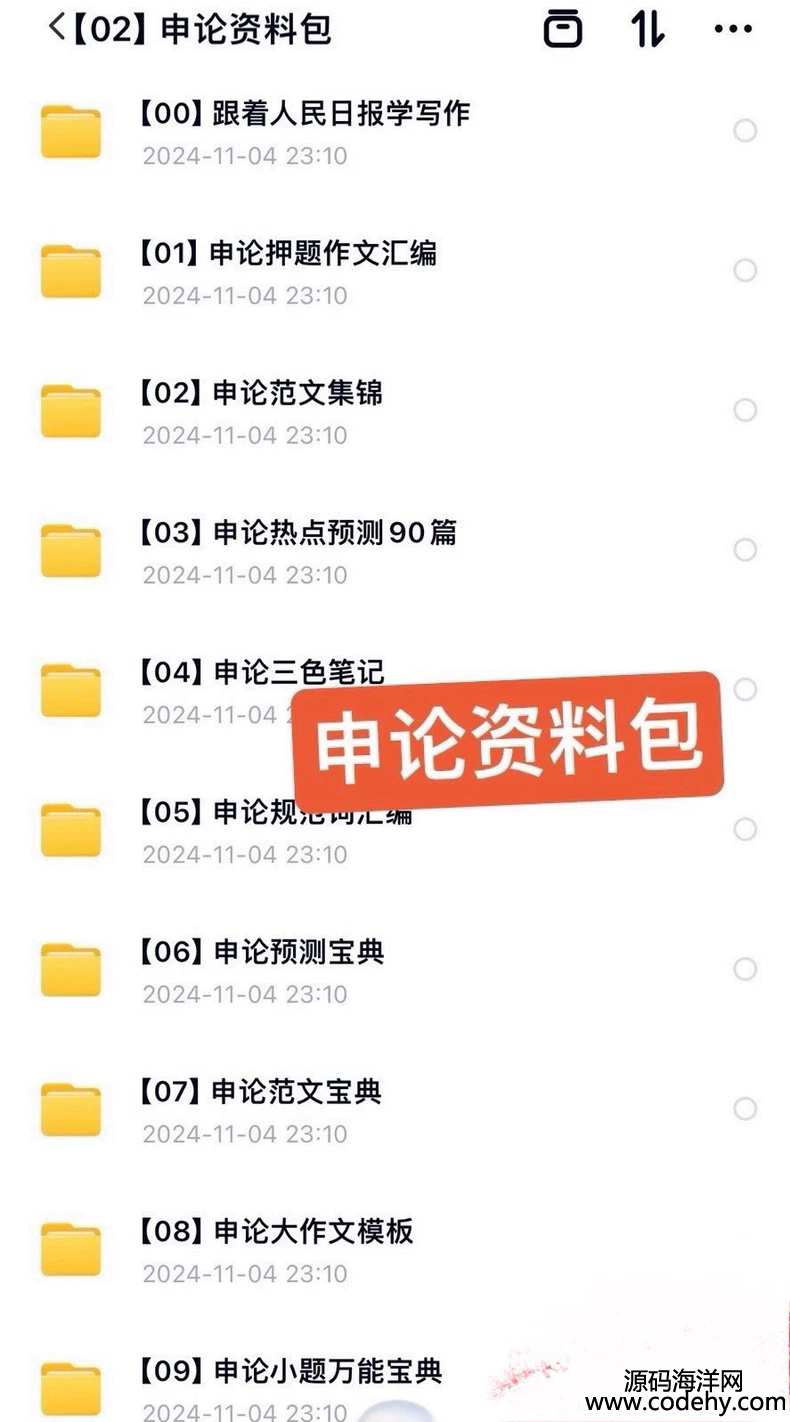The height and width of the screenshot is (1422, 790).
Task: Open folder 【09】申论小题万能宝典
Action: pos(395,1386)
